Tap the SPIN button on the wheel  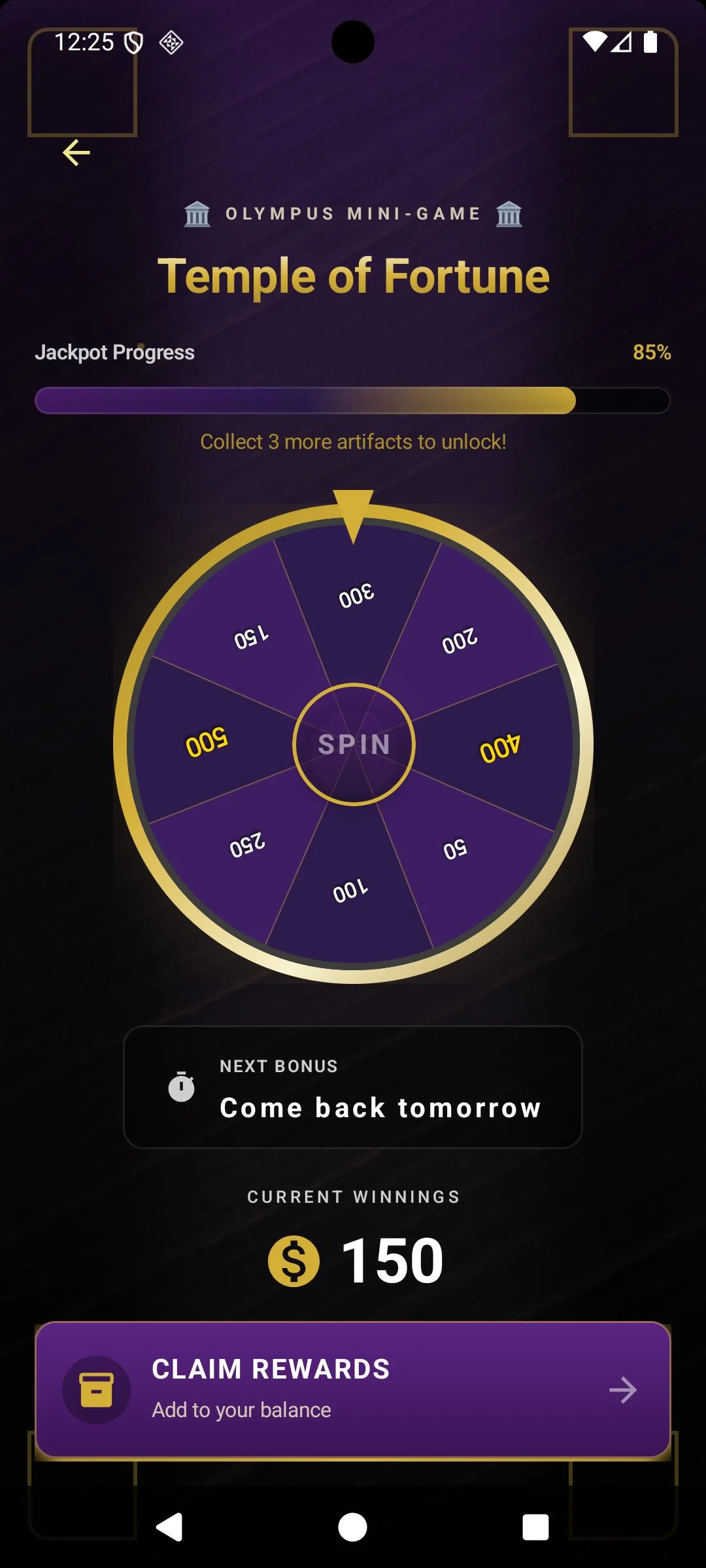[354, 744]
